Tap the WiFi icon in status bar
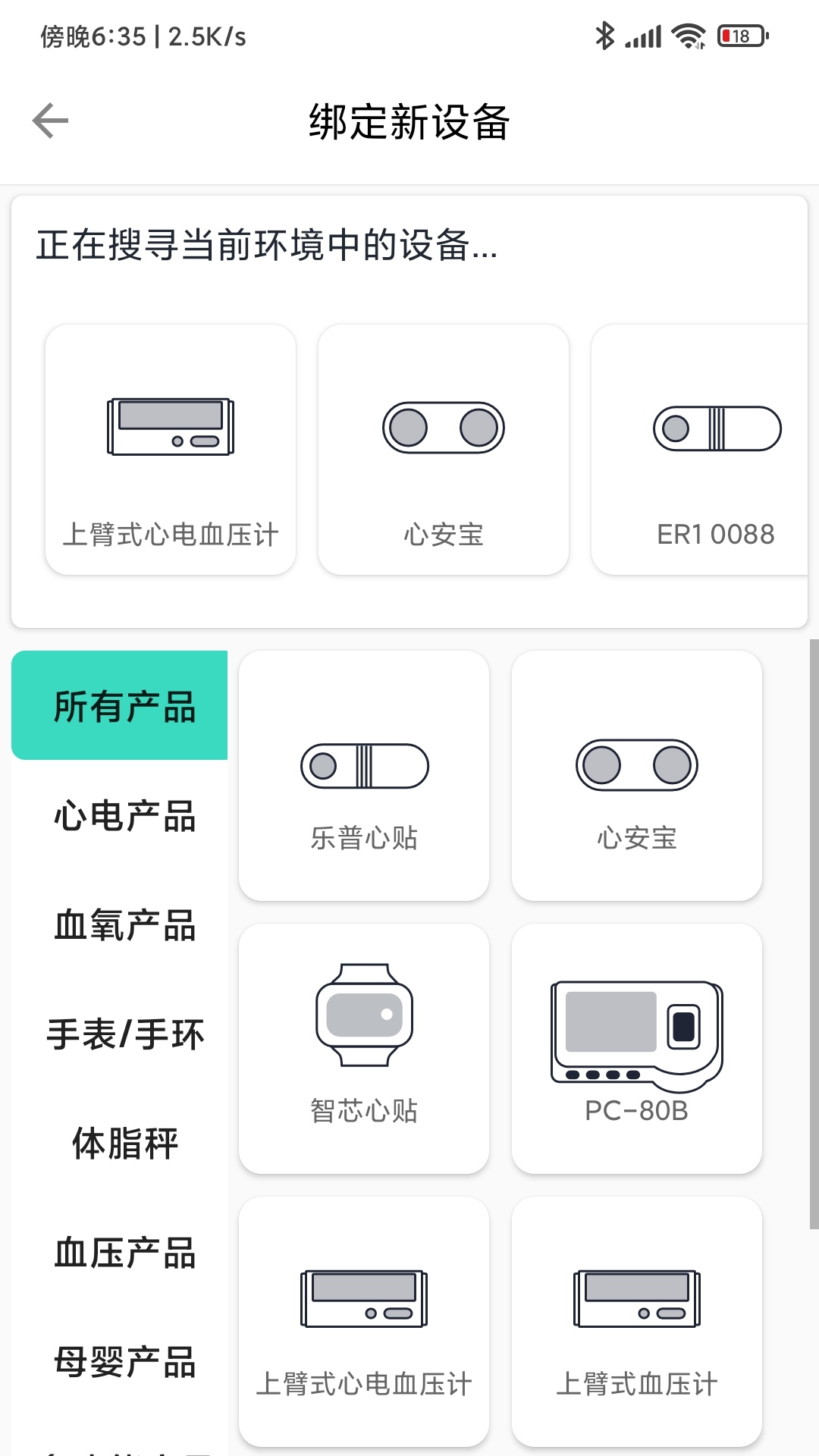Screen dimensions: 819x1456 coord(689,34)
